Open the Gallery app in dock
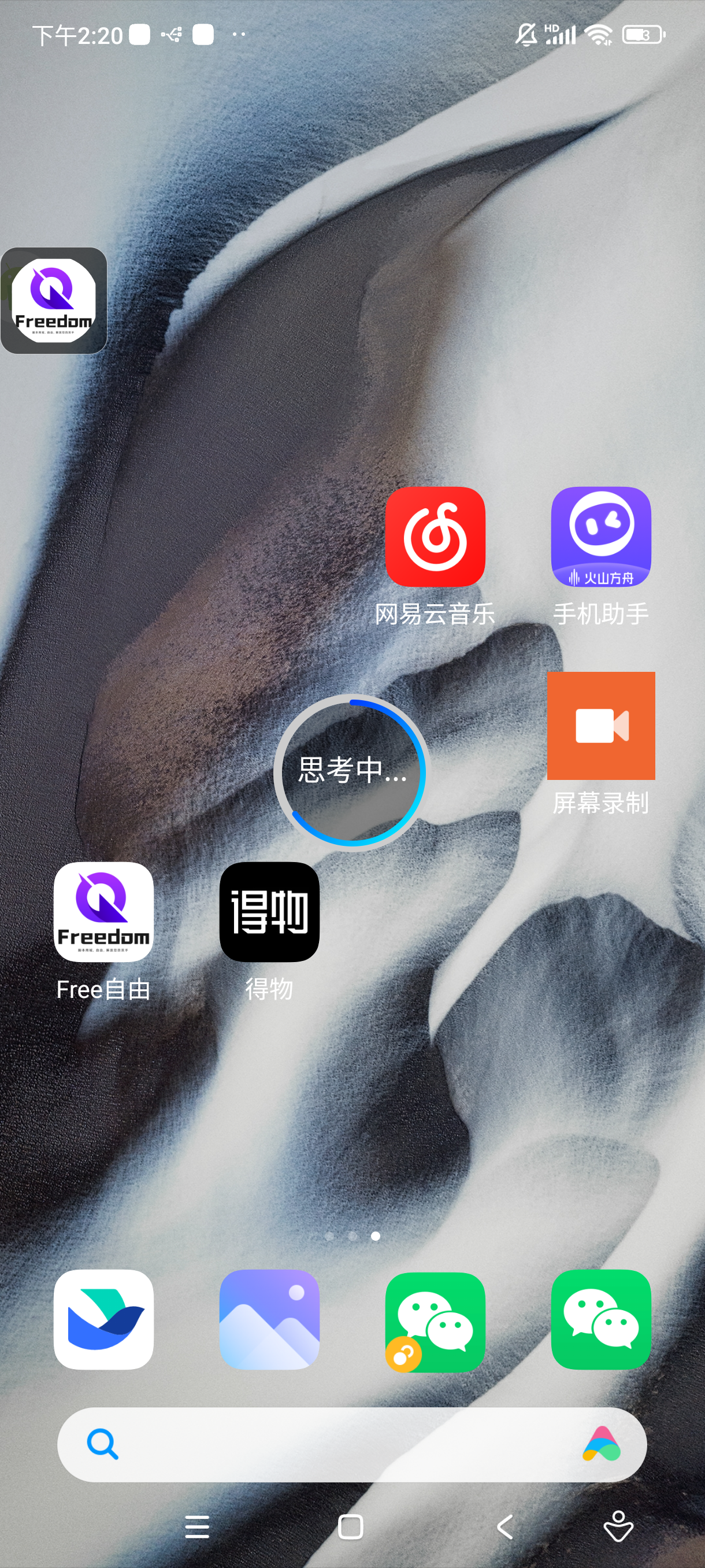Image resolution: width=705 pixels, height=1568 pixels. pyautogui.click(x=269, y=1319)
